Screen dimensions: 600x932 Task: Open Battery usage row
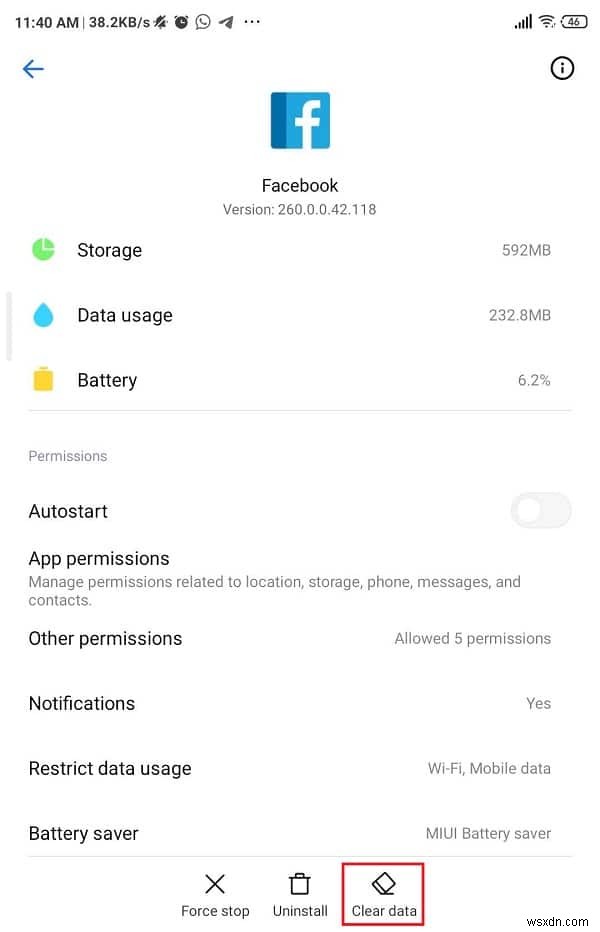(x=300, y=380)
